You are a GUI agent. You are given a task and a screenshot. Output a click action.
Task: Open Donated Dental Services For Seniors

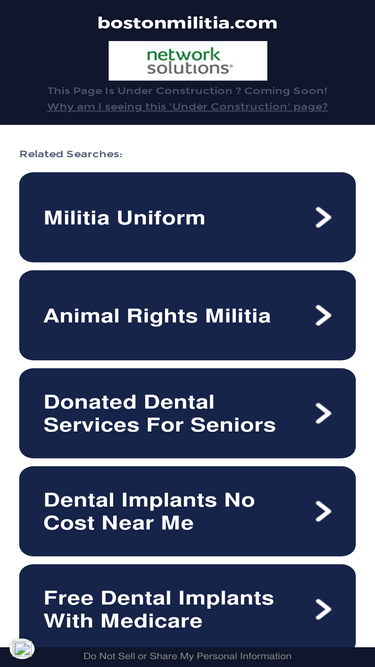[187, 413]
